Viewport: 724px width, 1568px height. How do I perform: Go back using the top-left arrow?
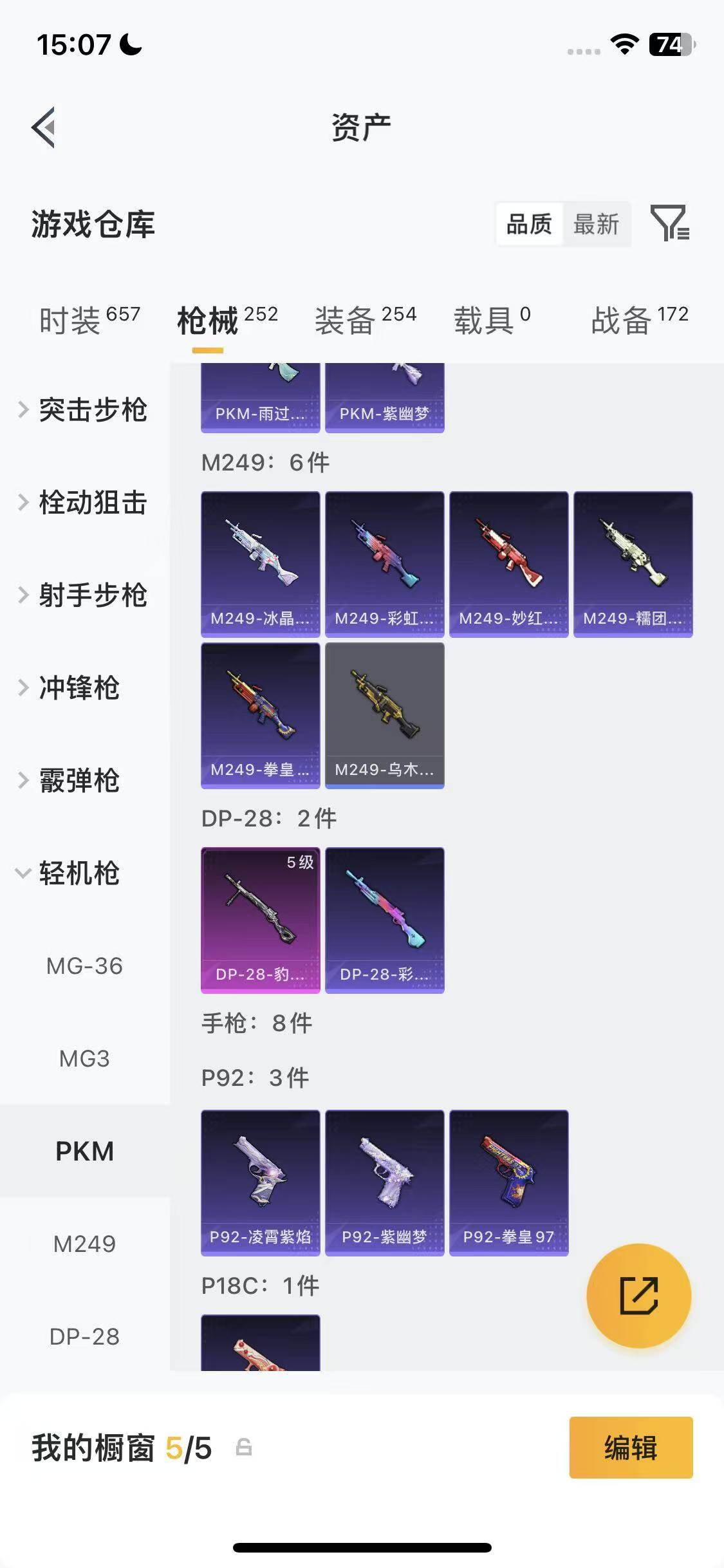pos(44,127)
